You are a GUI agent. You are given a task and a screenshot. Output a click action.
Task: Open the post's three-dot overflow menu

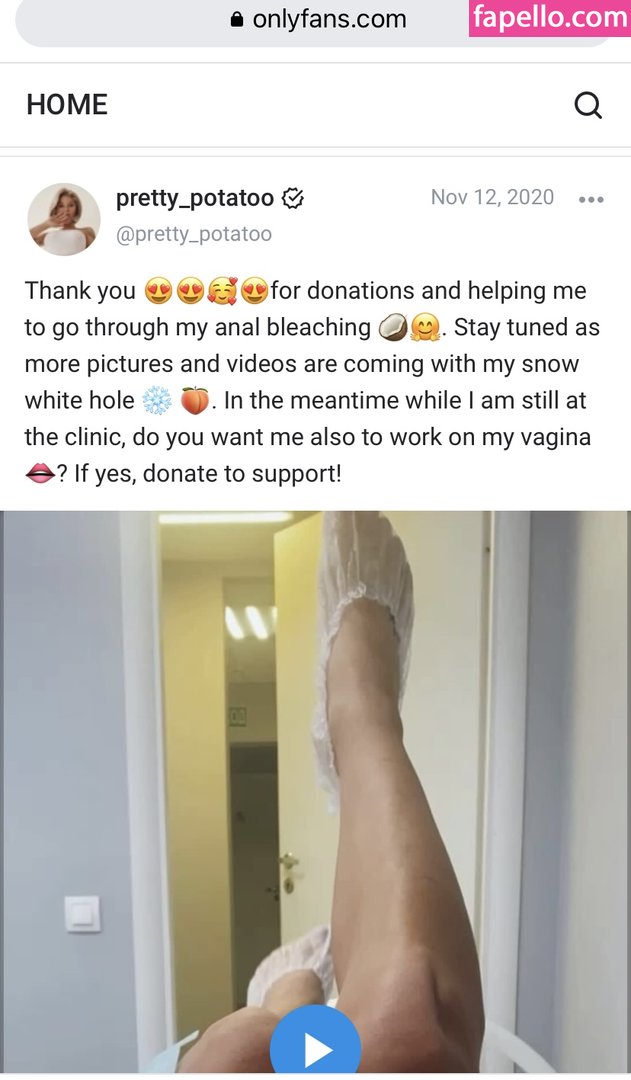tap(591, 200)
